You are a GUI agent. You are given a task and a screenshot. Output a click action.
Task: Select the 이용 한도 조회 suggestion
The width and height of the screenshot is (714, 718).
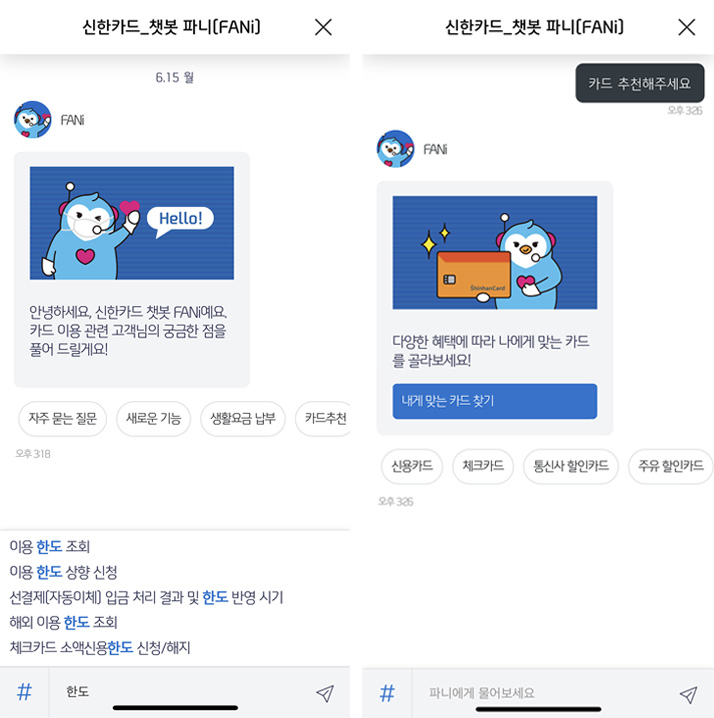[x=50, y=547]
